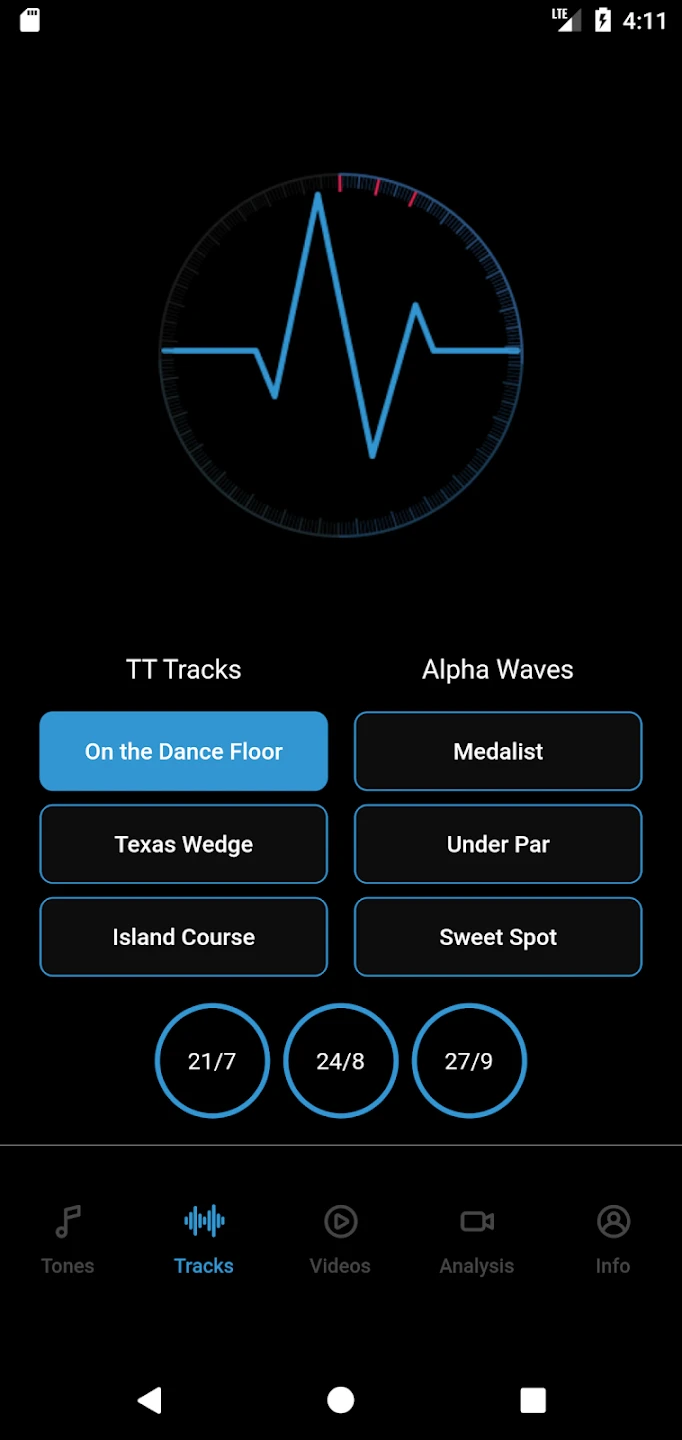
Task: Tap the 27/9 tempo circle
Action: (x=469, y=1061)
